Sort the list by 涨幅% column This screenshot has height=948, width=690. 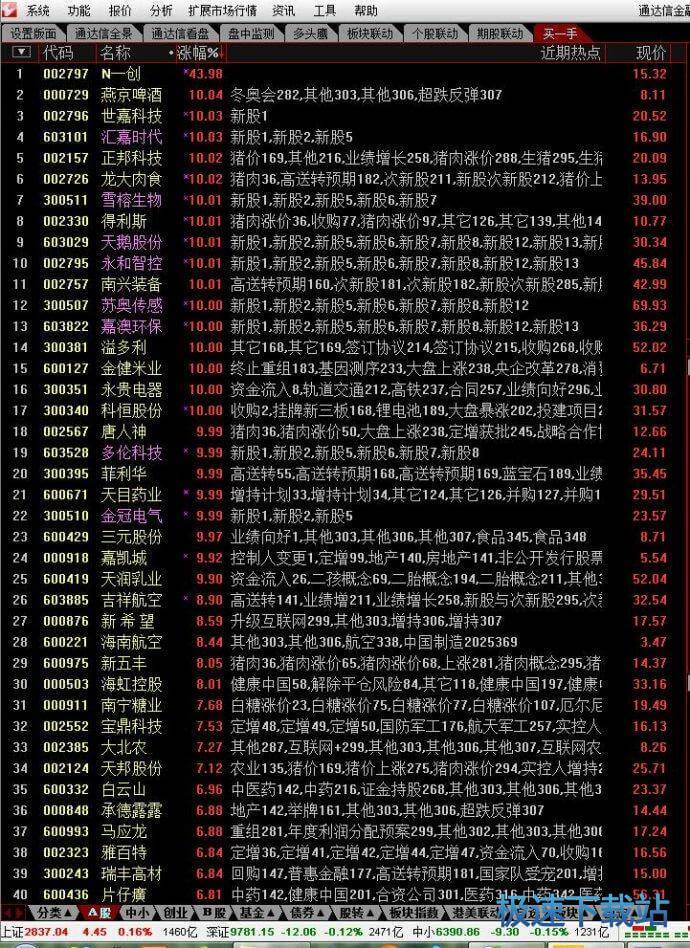196,52
